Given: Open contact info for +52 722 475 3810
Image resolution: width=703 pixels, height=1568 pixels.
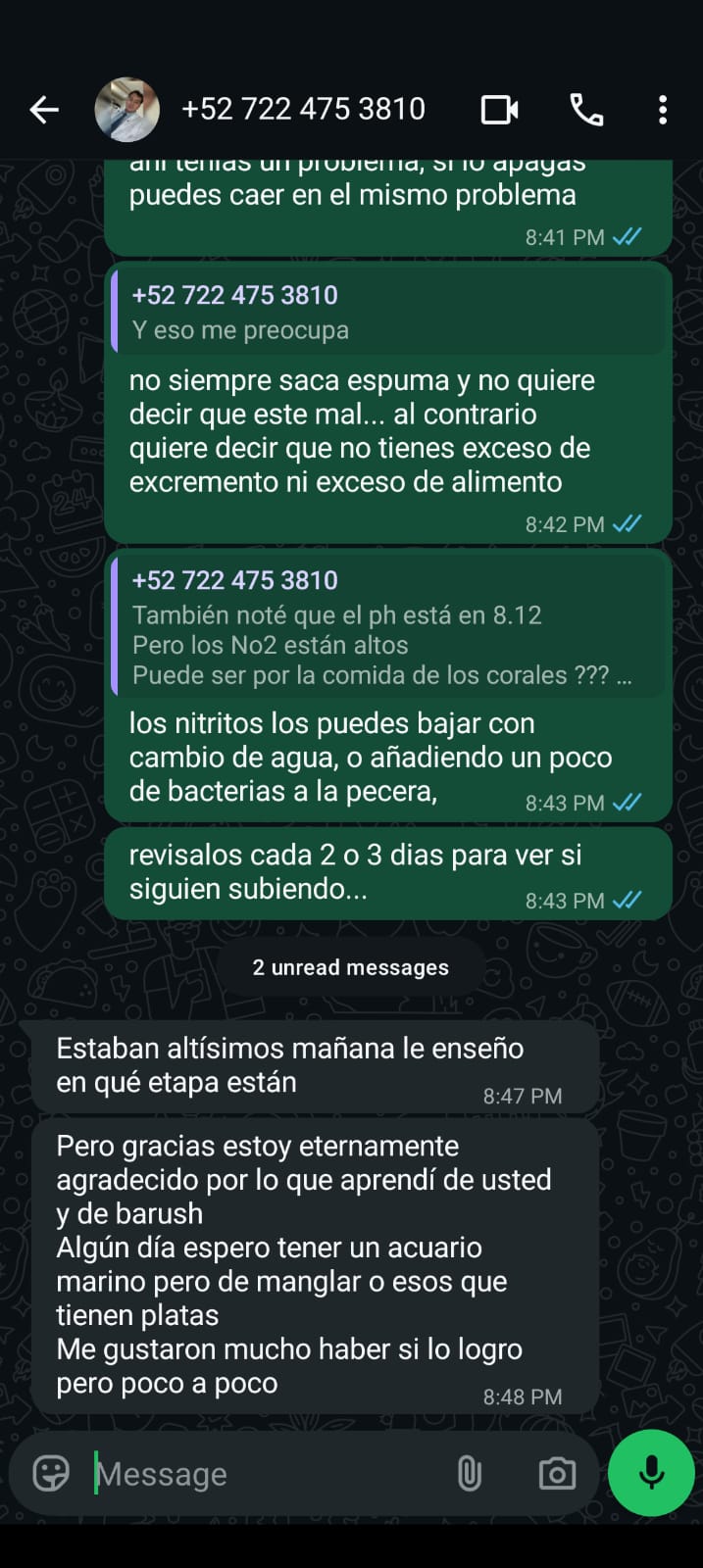Looking at the screenshot, I should 303,109.
